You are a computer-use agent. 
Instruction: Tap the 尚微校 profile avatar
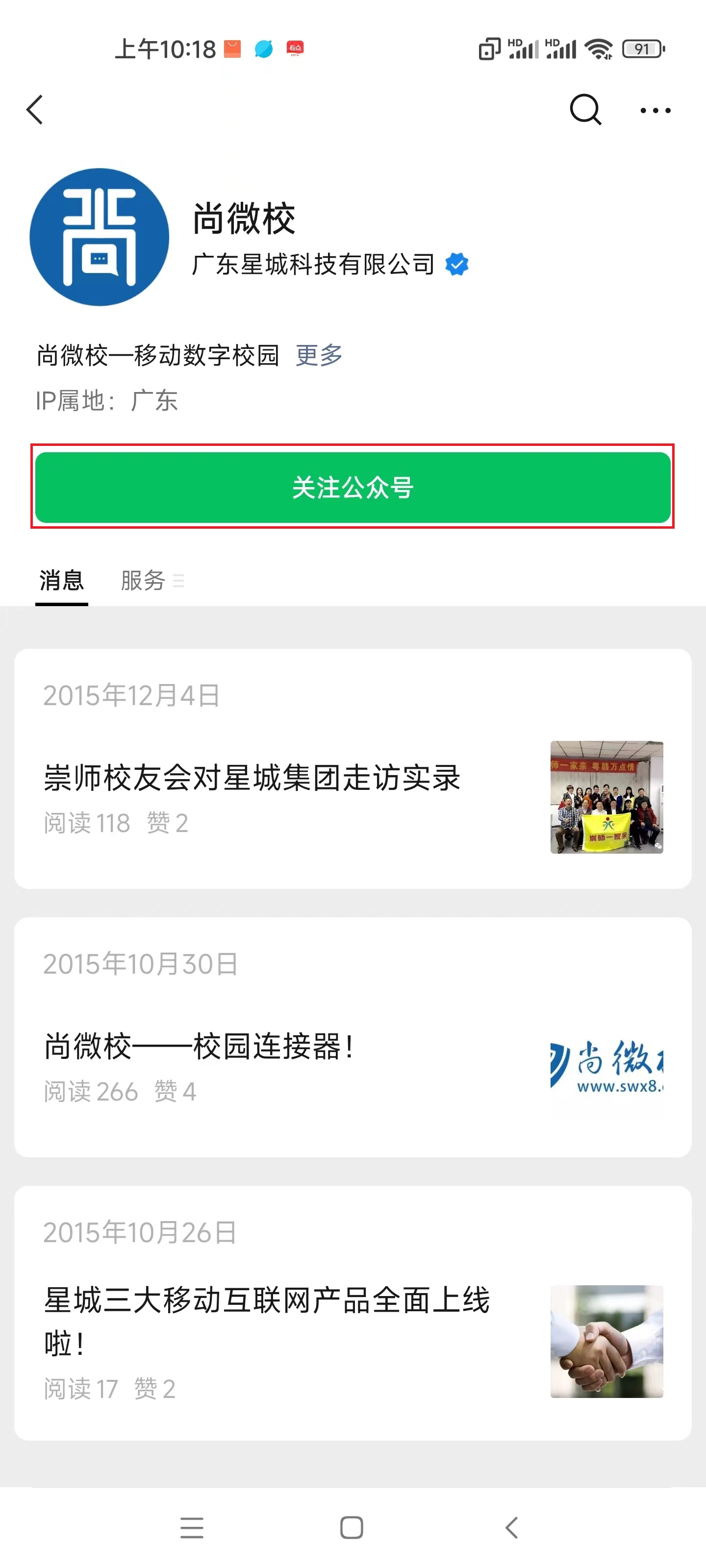[100, 237]
